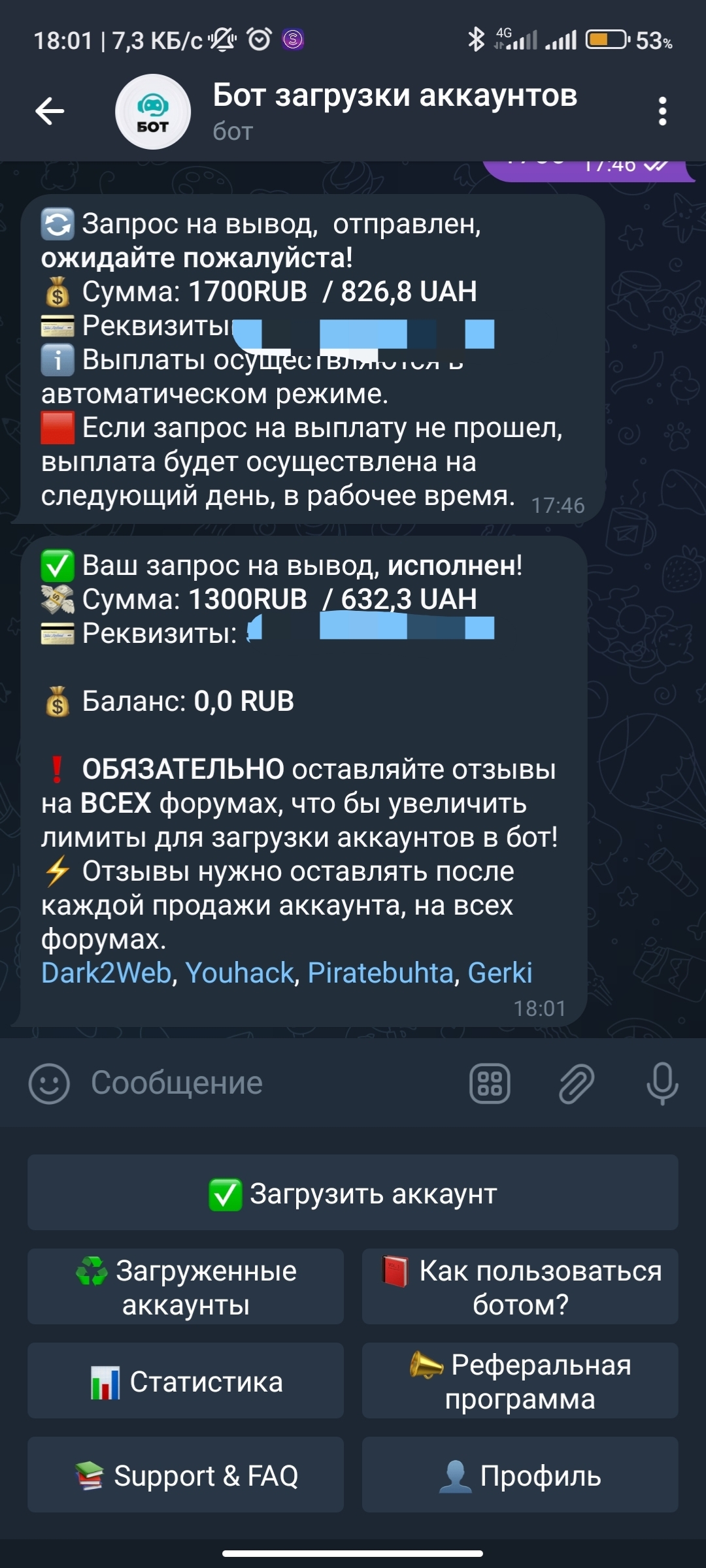Open the three-dot overflow menu
The width and height of the screenshot is (706, 1568).
pos(662,111)
